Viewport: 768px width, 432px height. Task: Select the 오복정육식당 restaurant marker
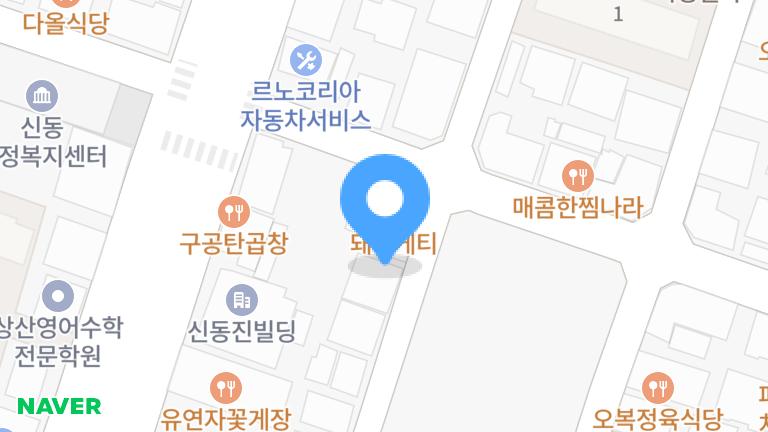(x=657, y=387)
